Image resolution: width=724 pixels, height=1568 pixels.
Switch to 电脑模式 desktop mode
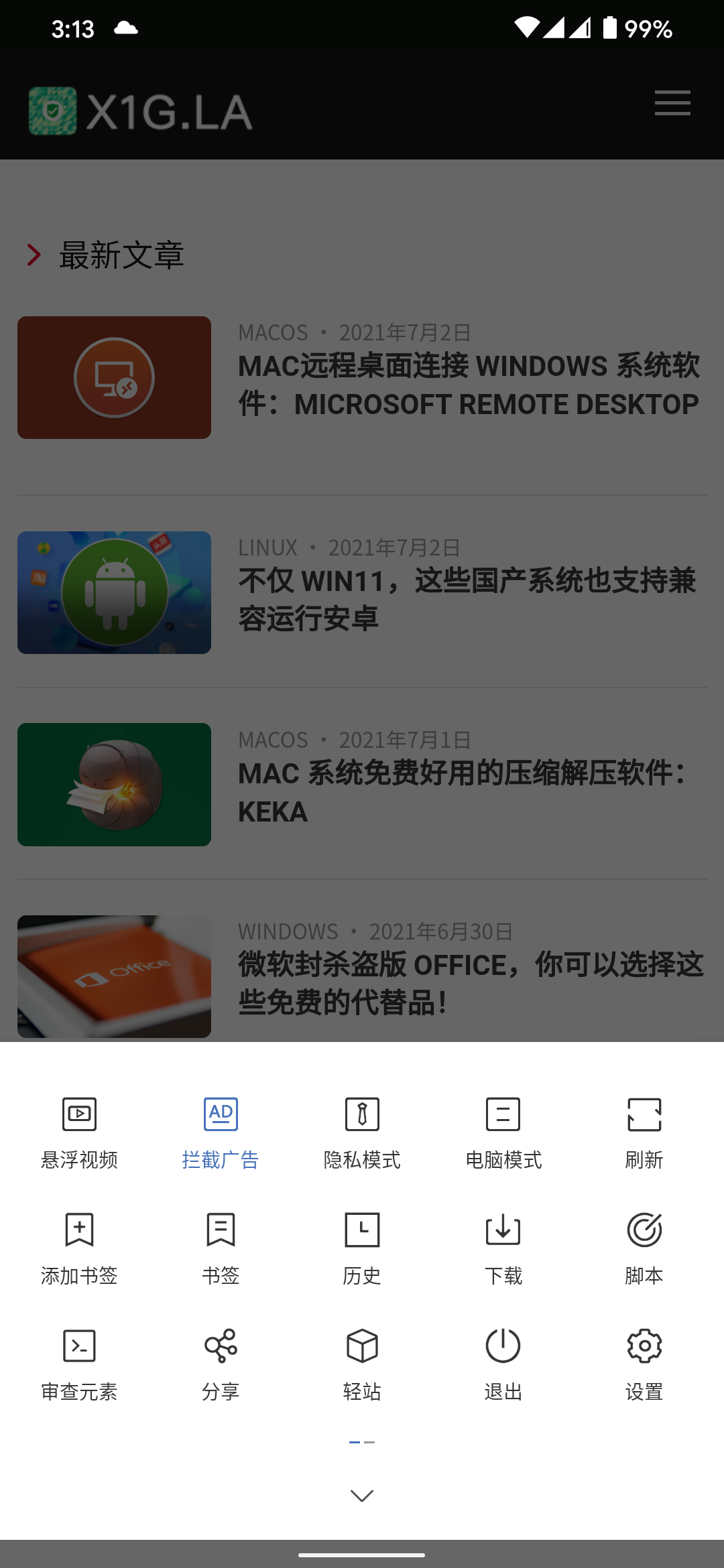[503, 1130]
